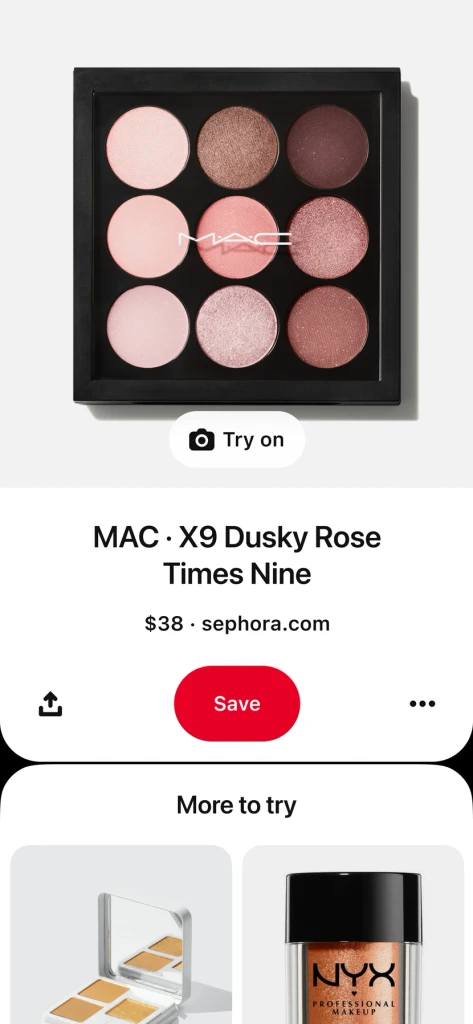Save this MAC palette pin
This screenshot has height=1024, width=473.
pos(236,703)
